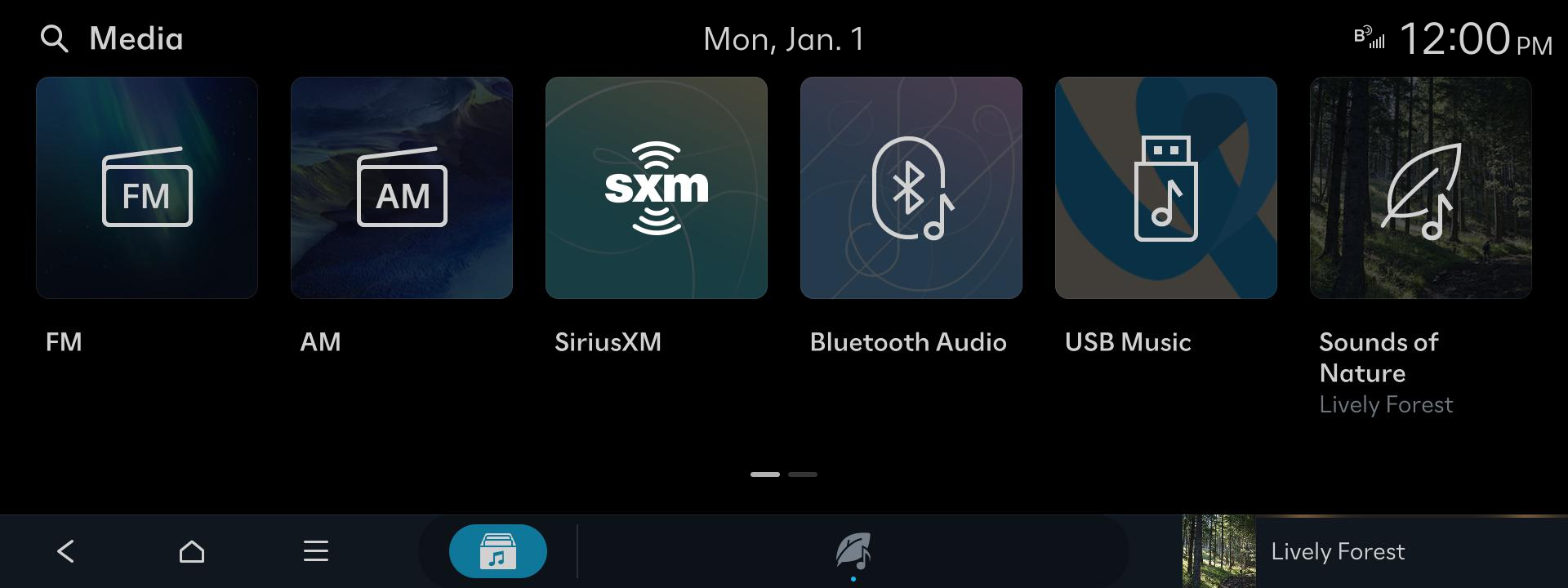
Task: Tap the leaf music shortcut in dock
Action: 853,551
